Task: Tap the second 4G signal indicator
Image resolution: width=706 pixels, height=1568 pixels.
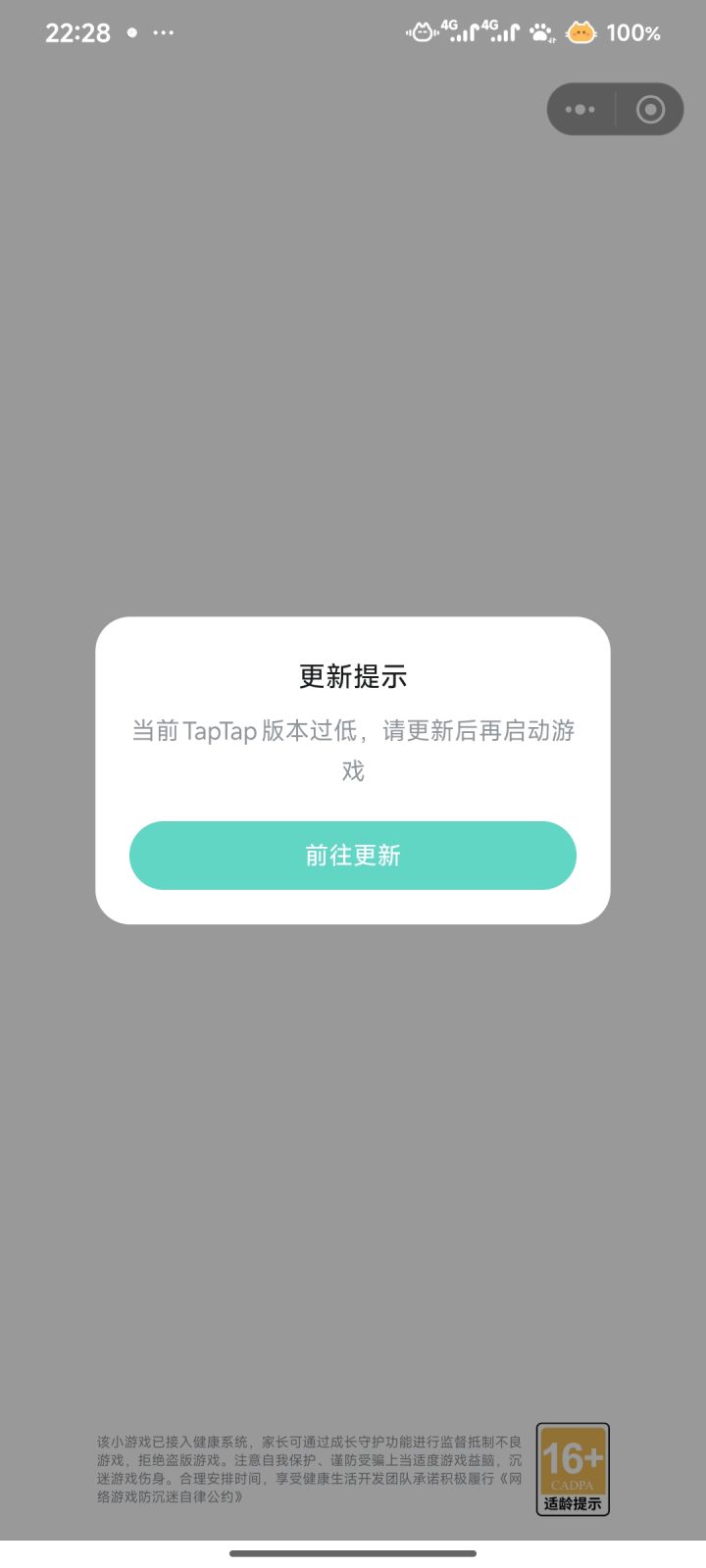Action: point(495,32)
